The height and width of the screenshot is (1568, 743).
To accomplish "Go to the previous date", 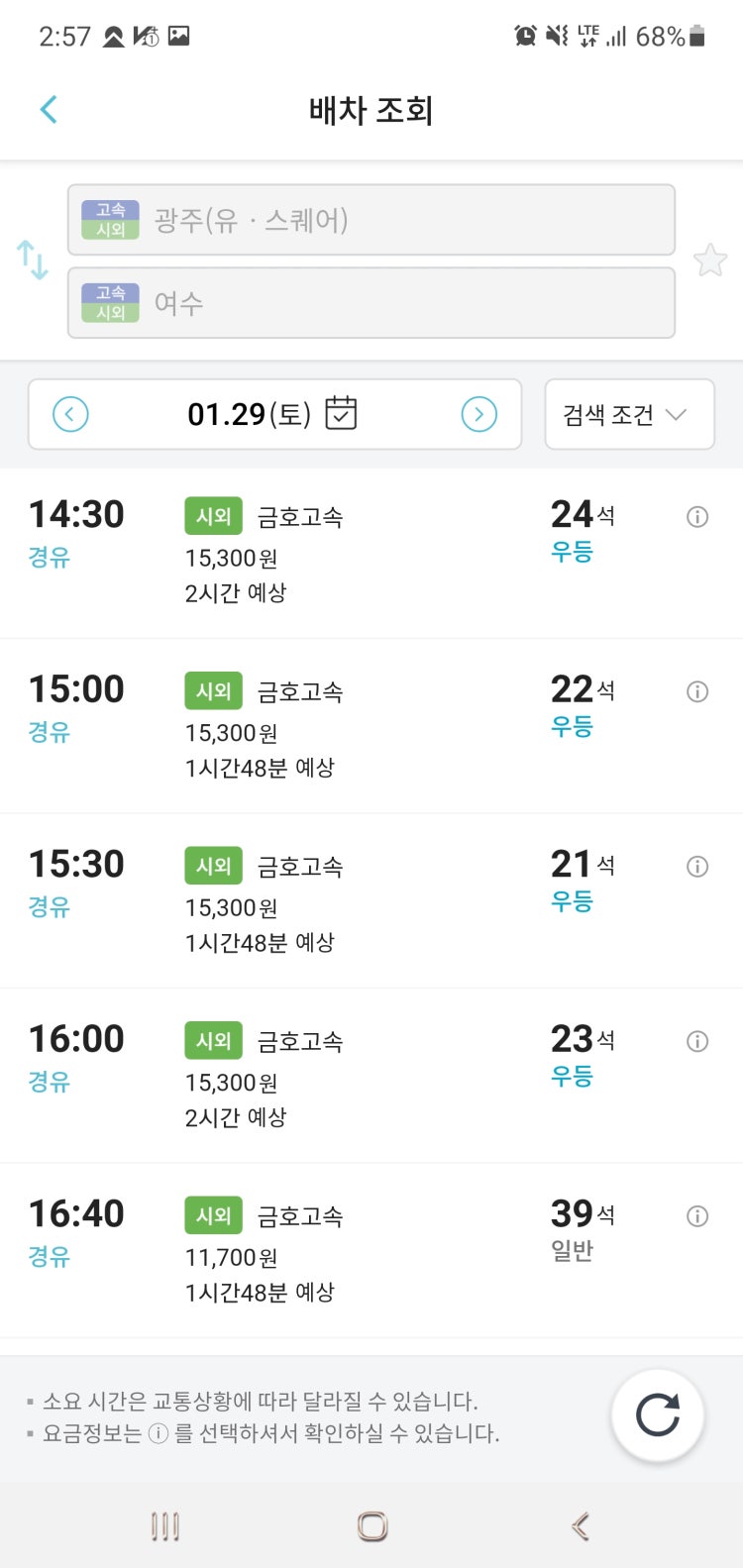I will [70, 414].
